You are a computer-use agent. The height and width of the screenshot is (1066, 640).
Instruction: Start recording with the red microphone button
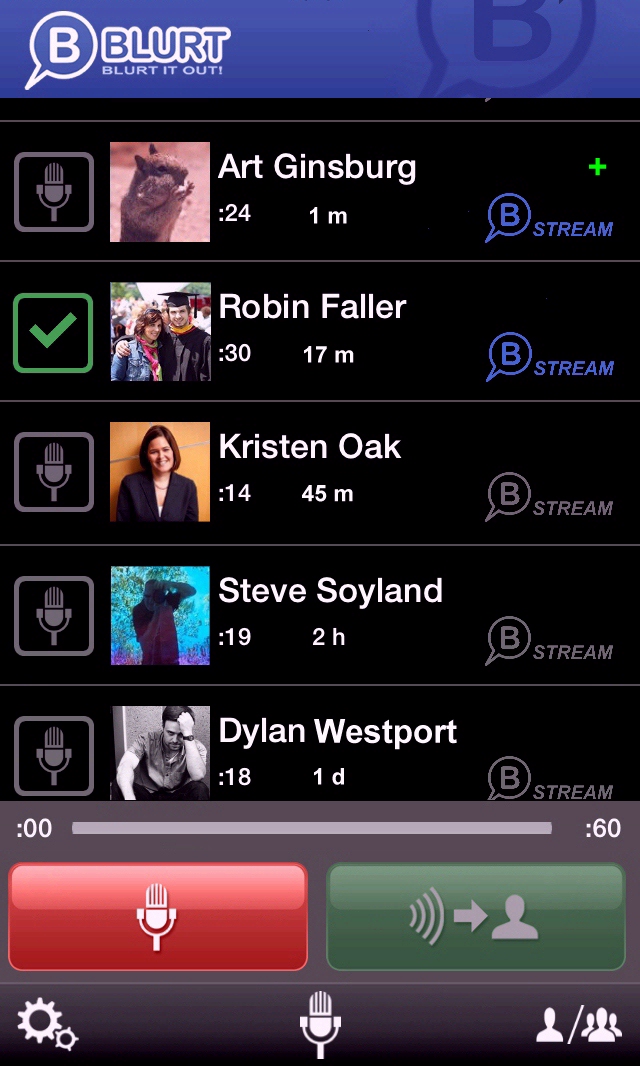point(158,917)
